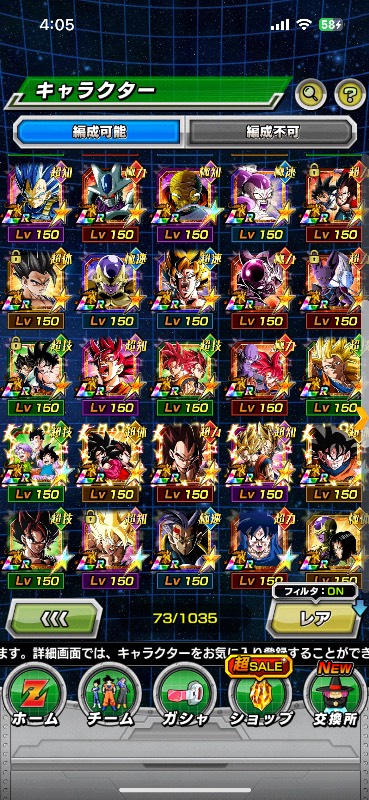Image resolution: width=369 pixels, height=800 pixels.
Task: Switch to the 編成不可 tab
Action: click(272, 132)
